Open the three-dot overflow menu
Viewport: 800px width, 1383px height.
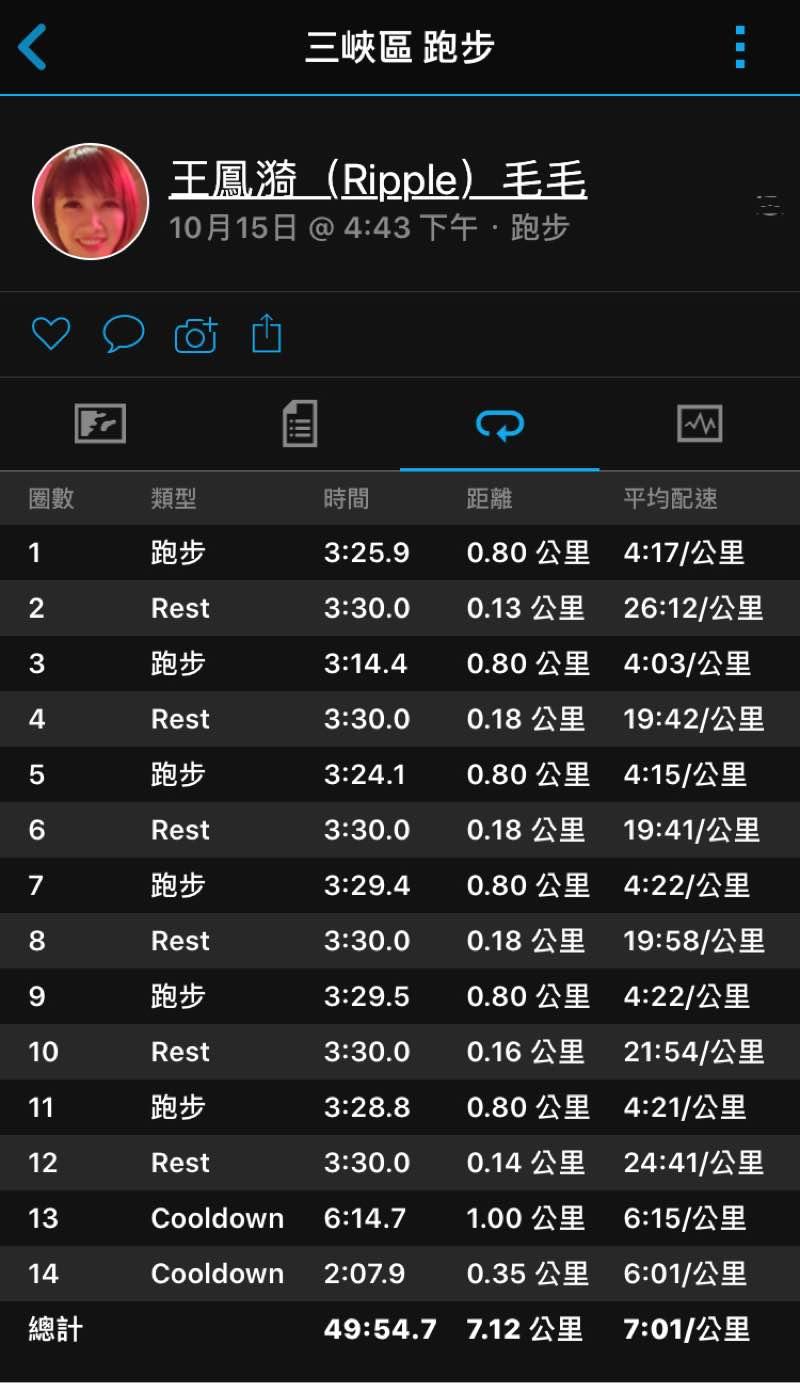pos(740,47)
